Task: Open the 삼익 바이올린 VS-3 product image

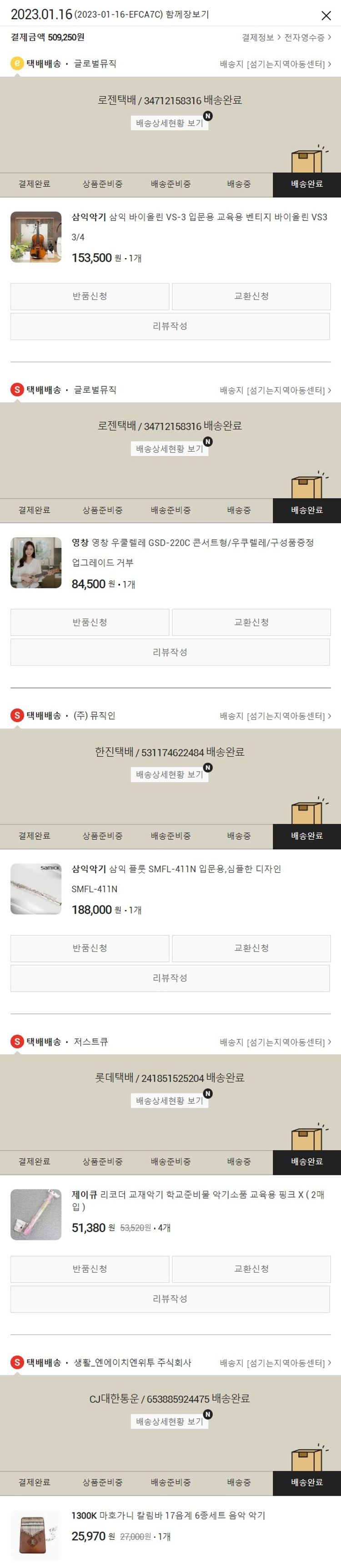Action: [x=36, y=237]
